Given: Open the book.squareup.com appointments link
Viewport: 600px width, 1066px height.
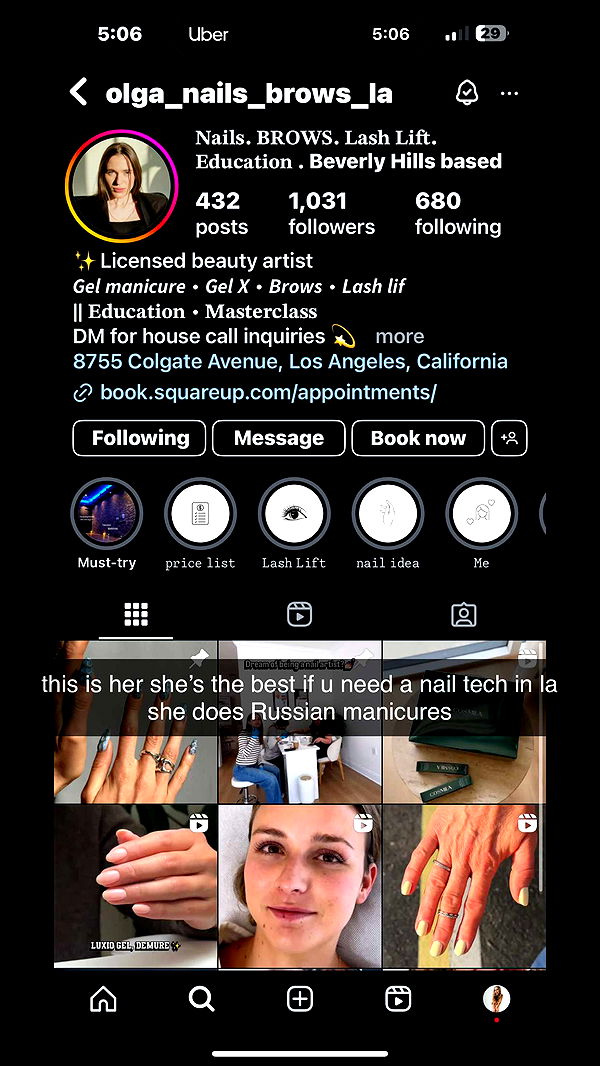Looking at the screenshot, I should point(267,392).
